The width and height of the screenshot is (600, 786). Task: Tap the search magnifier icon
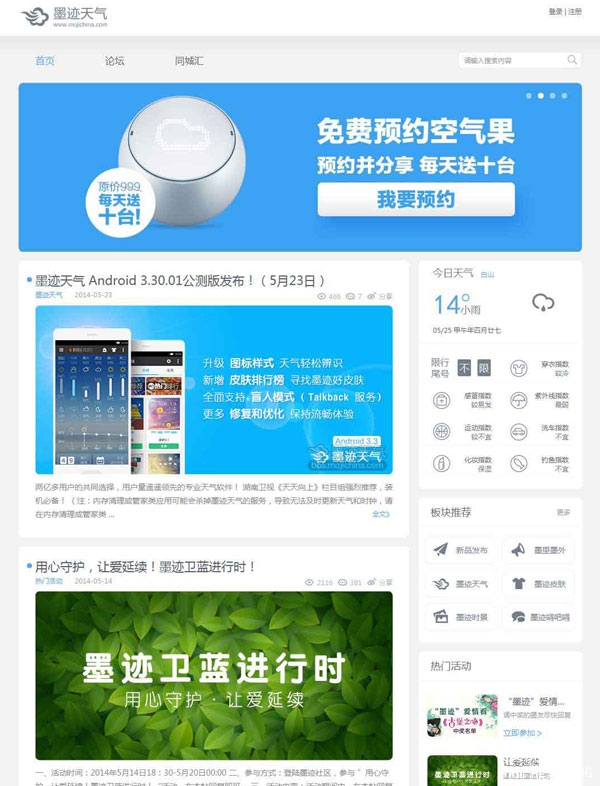[572, 60]
